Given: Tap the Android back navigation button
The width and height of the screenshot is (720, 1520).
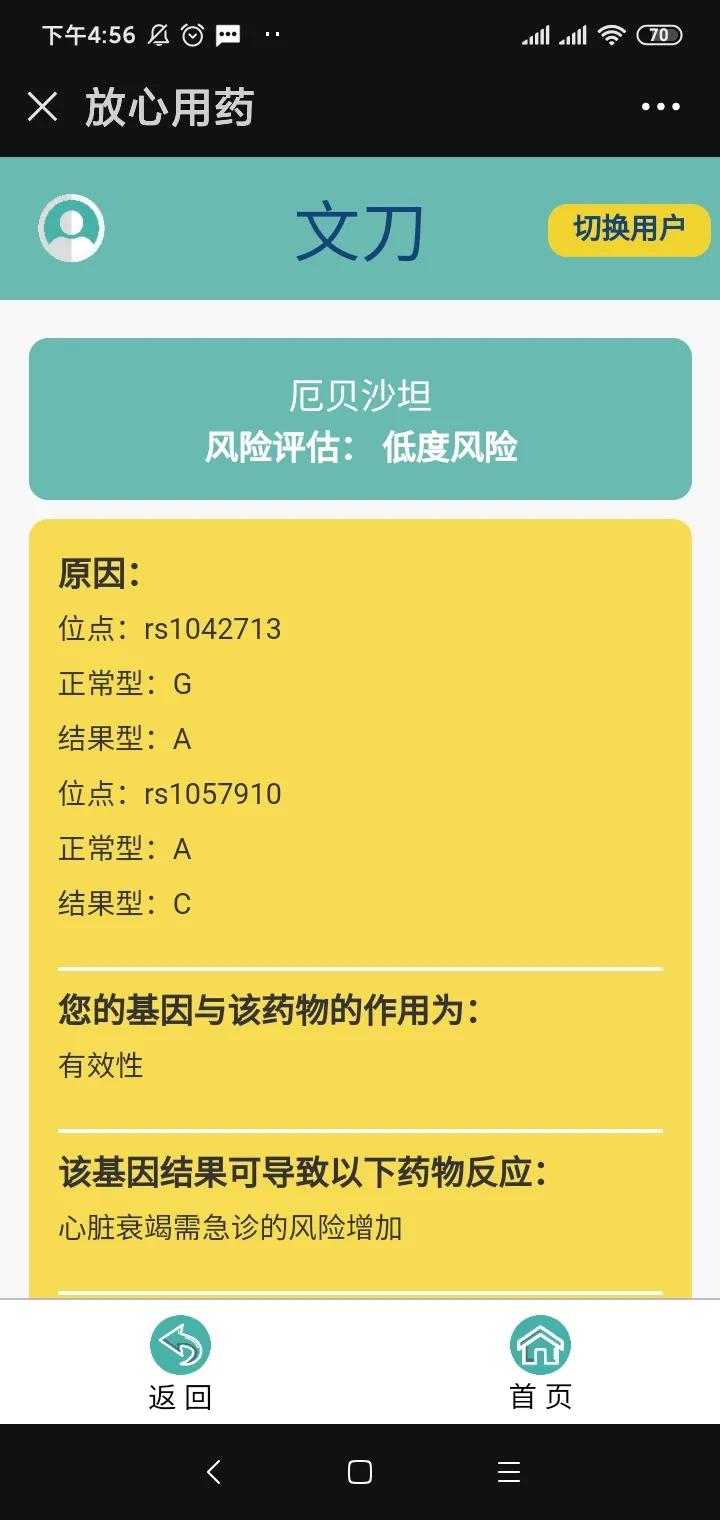Looking at the screenshot, I should [x=214, y=1472].
